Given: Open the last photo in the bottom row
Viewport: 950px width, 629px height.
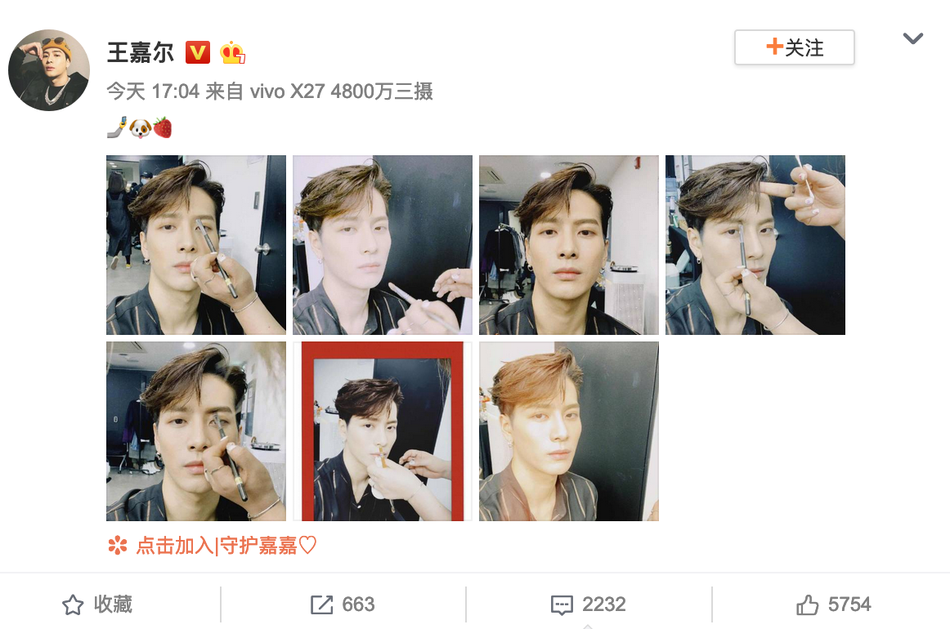Looking at the screenshot, I should pos(568,431).
